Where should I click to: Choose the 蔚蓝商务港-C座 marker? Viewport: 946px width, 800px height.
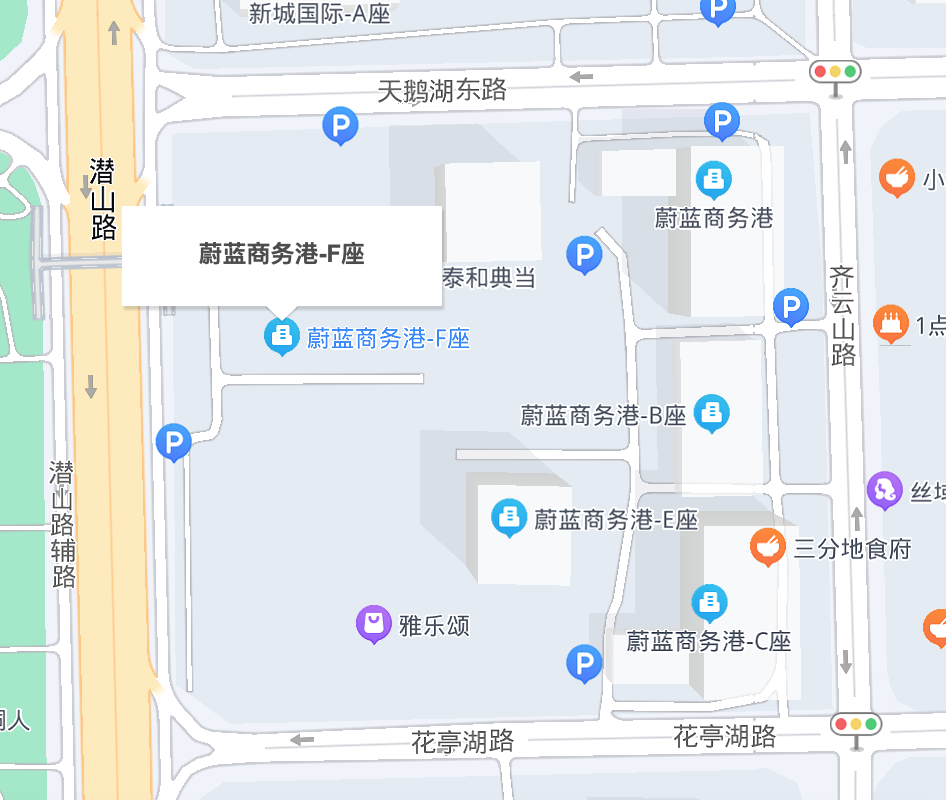coord(709,602)
